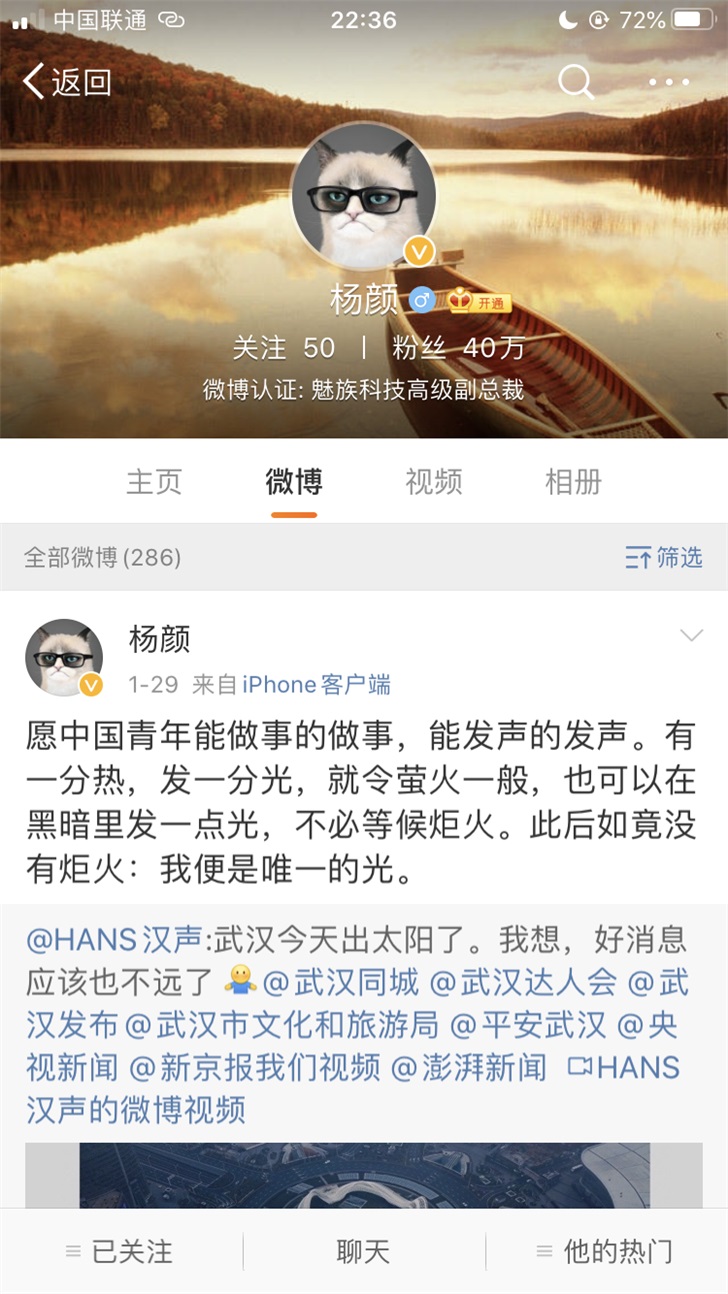
Task: Open the iPhone客户端 source link
Action: pos(316,685)
